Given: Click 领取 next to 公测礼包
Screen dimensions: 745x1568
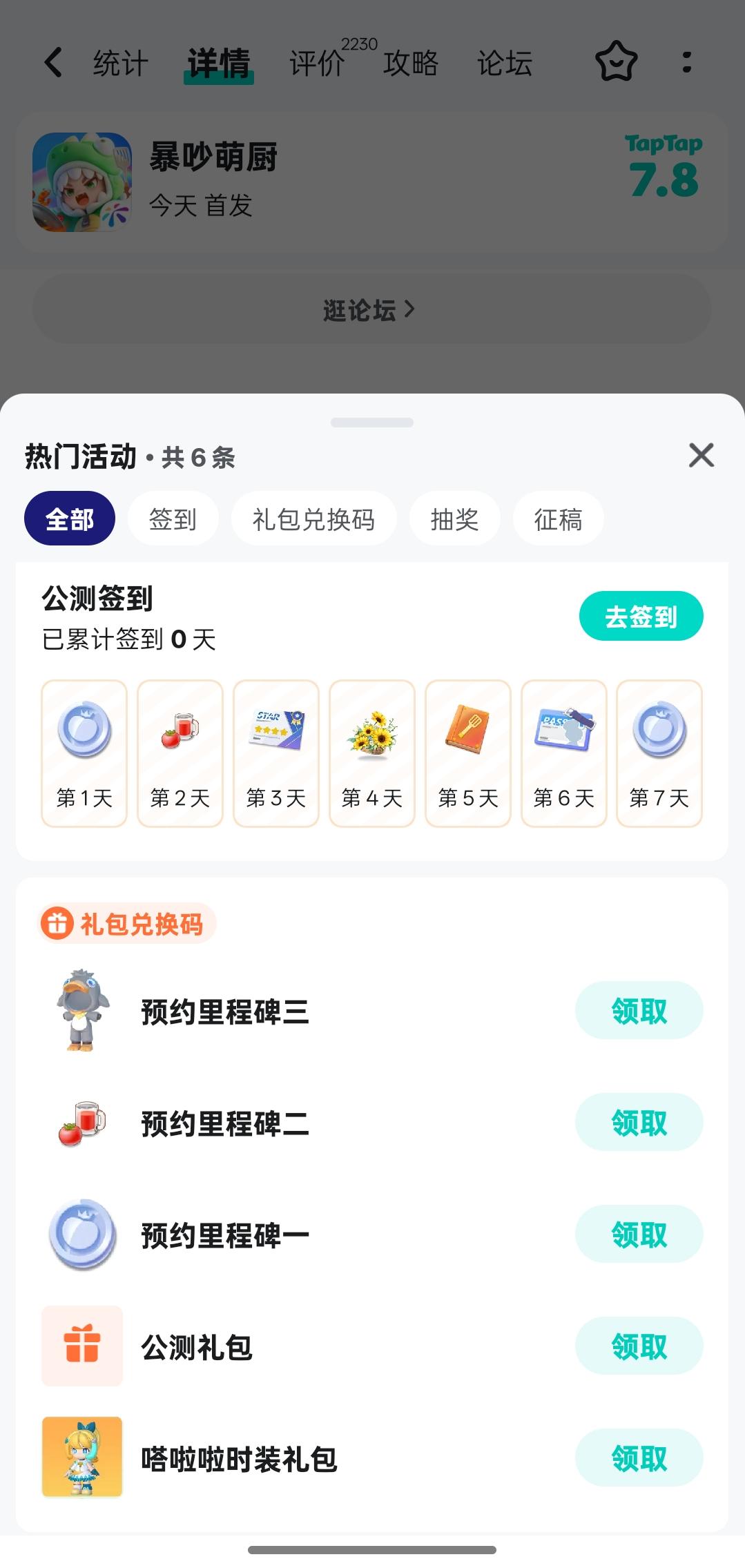Looking at the screenshot, I should 639,1345.
